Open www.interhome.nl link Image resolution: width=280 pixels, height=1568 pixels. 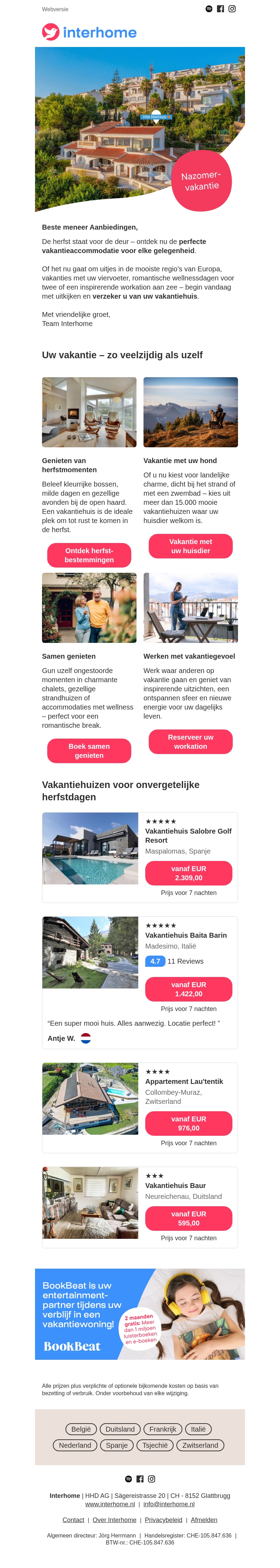click(x=110, y=1503)
